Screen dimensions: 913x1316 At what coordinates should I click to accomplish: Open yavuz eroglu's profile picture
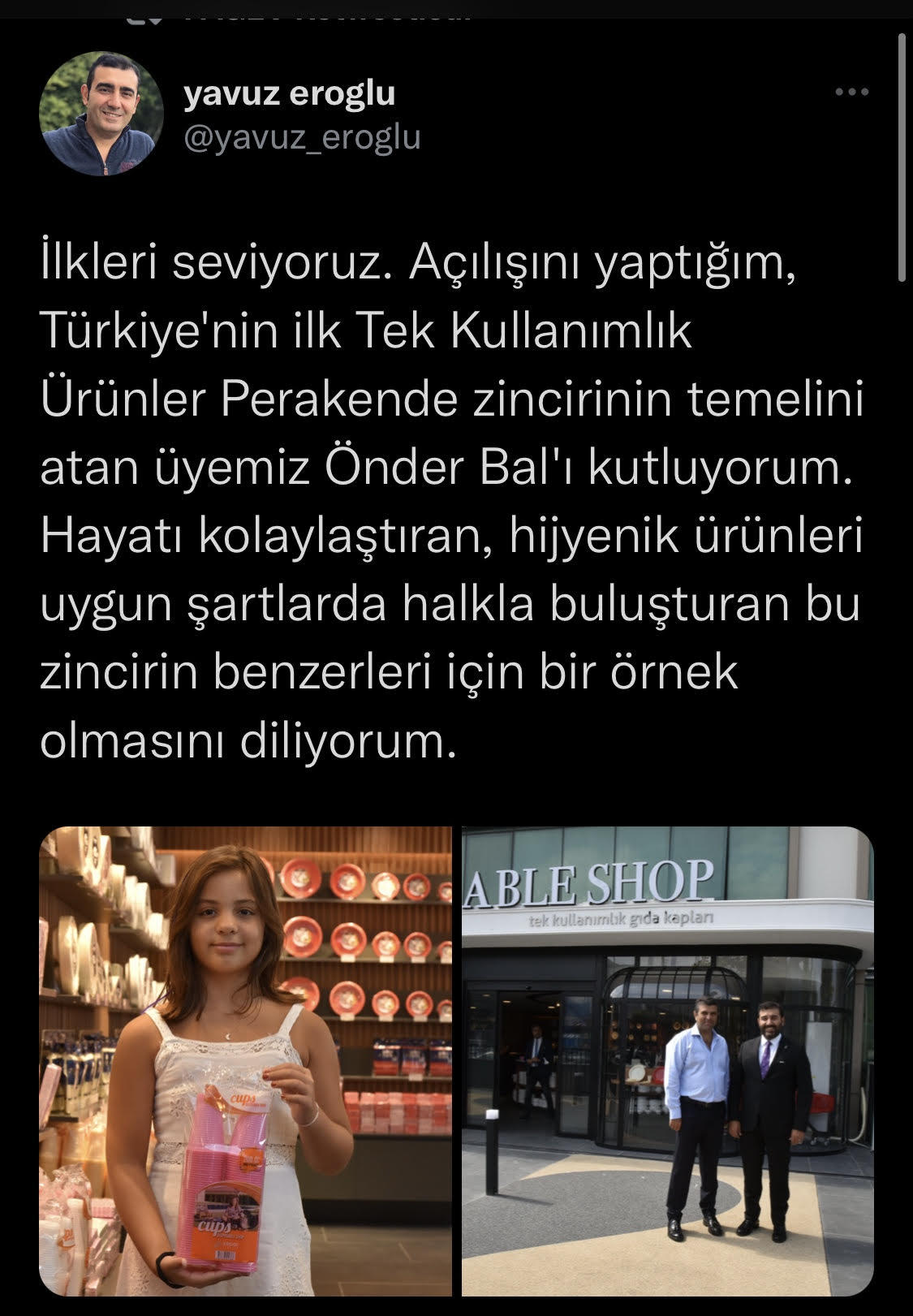[101, 114]
